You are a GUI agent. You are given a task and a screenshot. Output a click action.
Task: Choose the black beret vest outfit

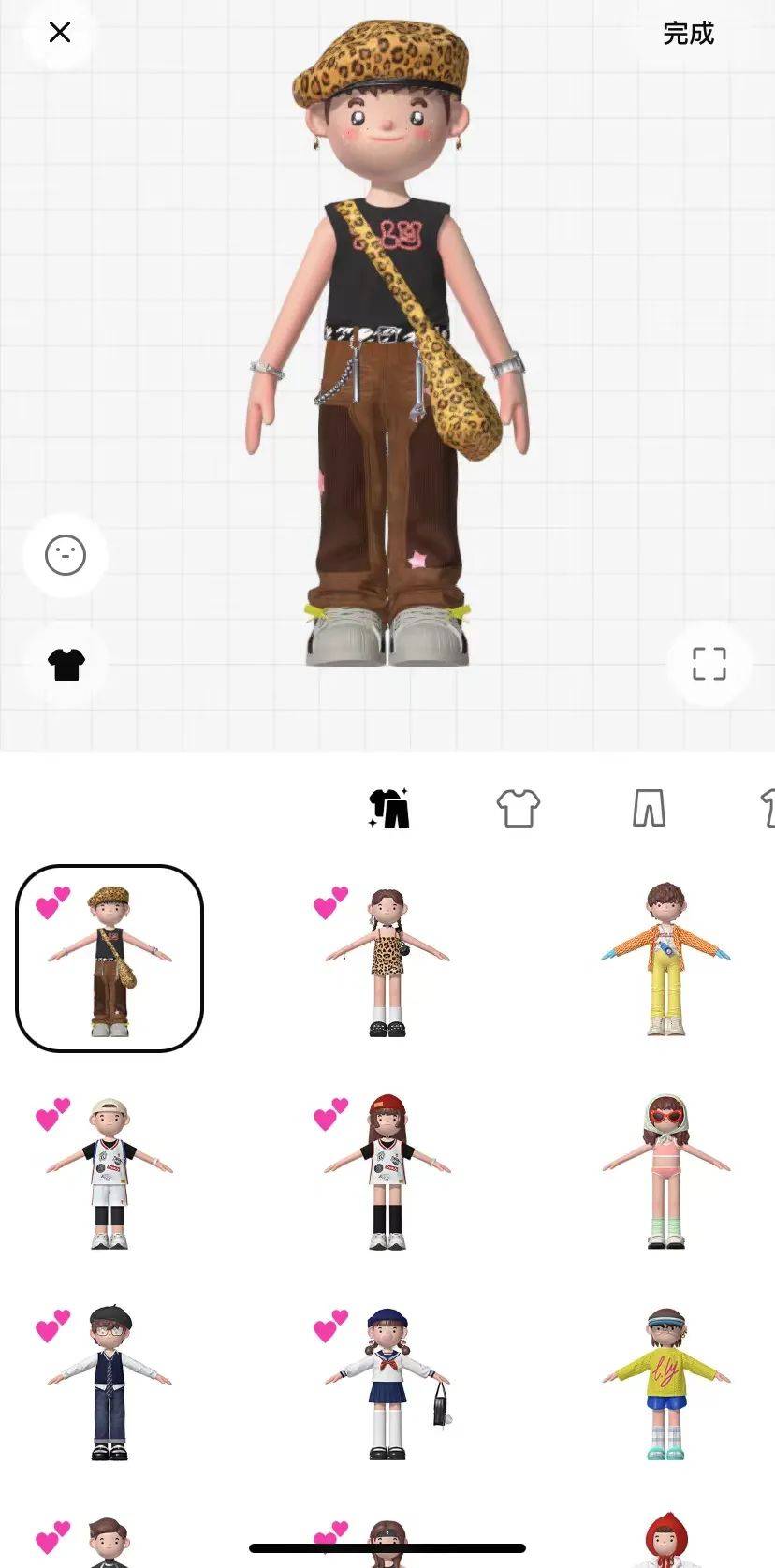[110, 1384]
